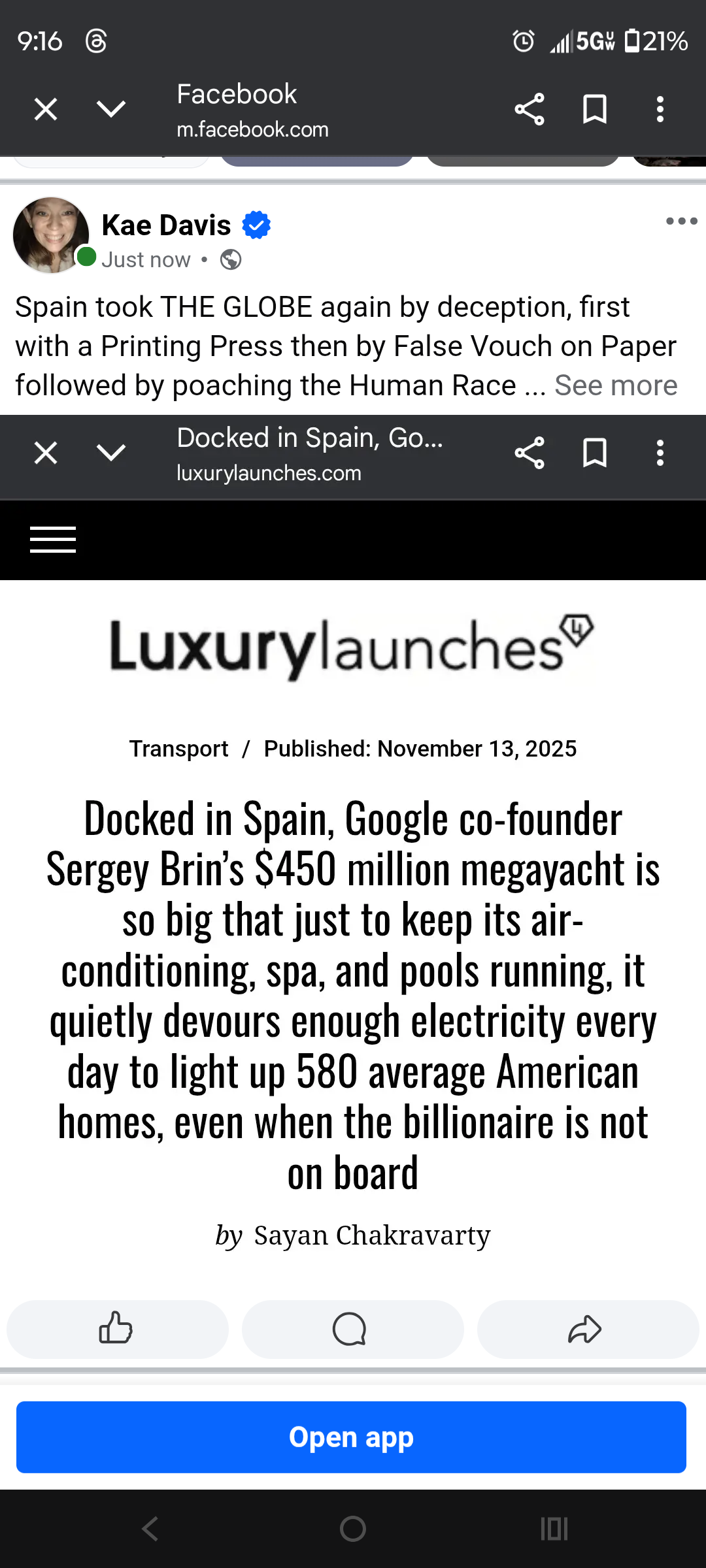Share the m.facebook.com page link
This screenshot has height=1568, width=706.
(x=529, y=109)
